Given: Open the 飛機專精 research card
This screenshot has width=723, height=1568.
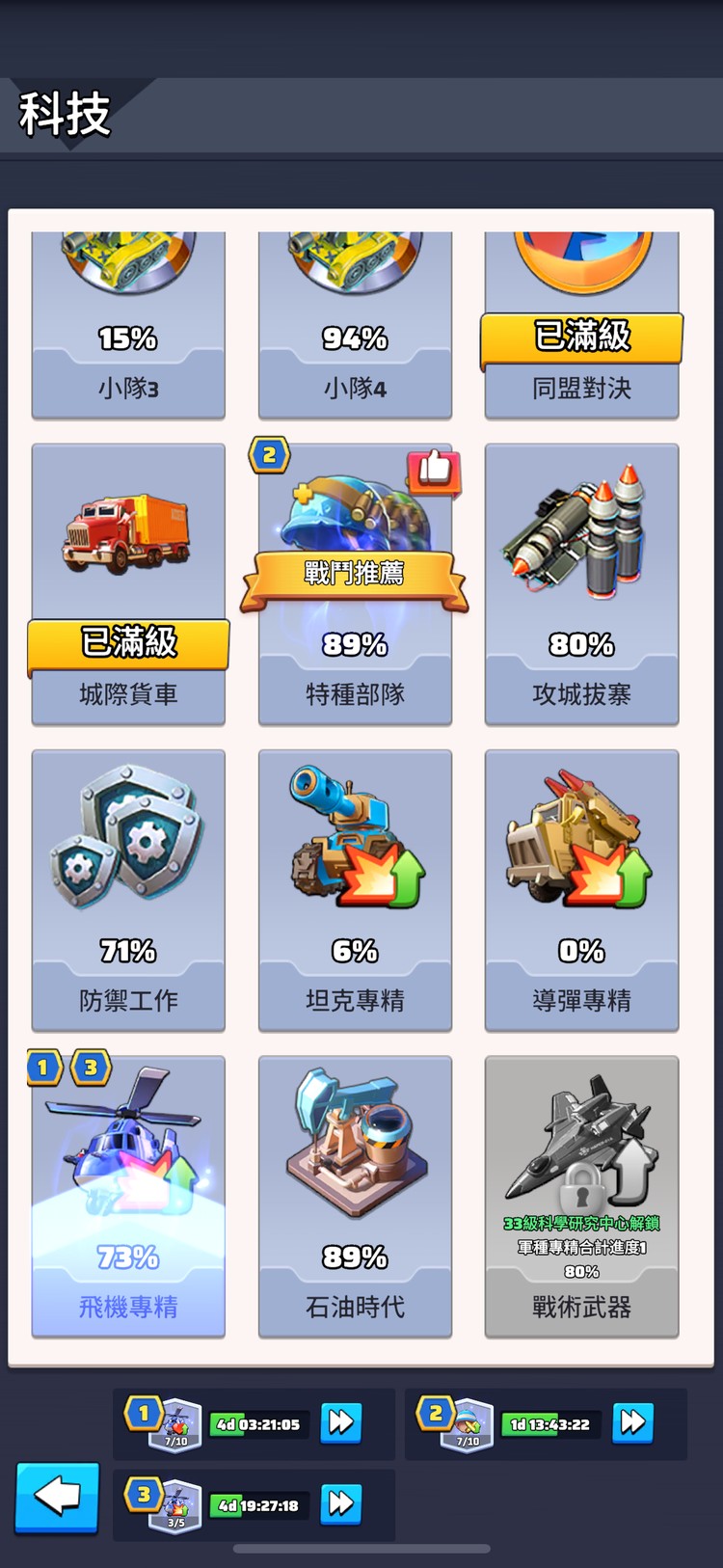Looking at the screenshot, I should (x=128, y=1196).
